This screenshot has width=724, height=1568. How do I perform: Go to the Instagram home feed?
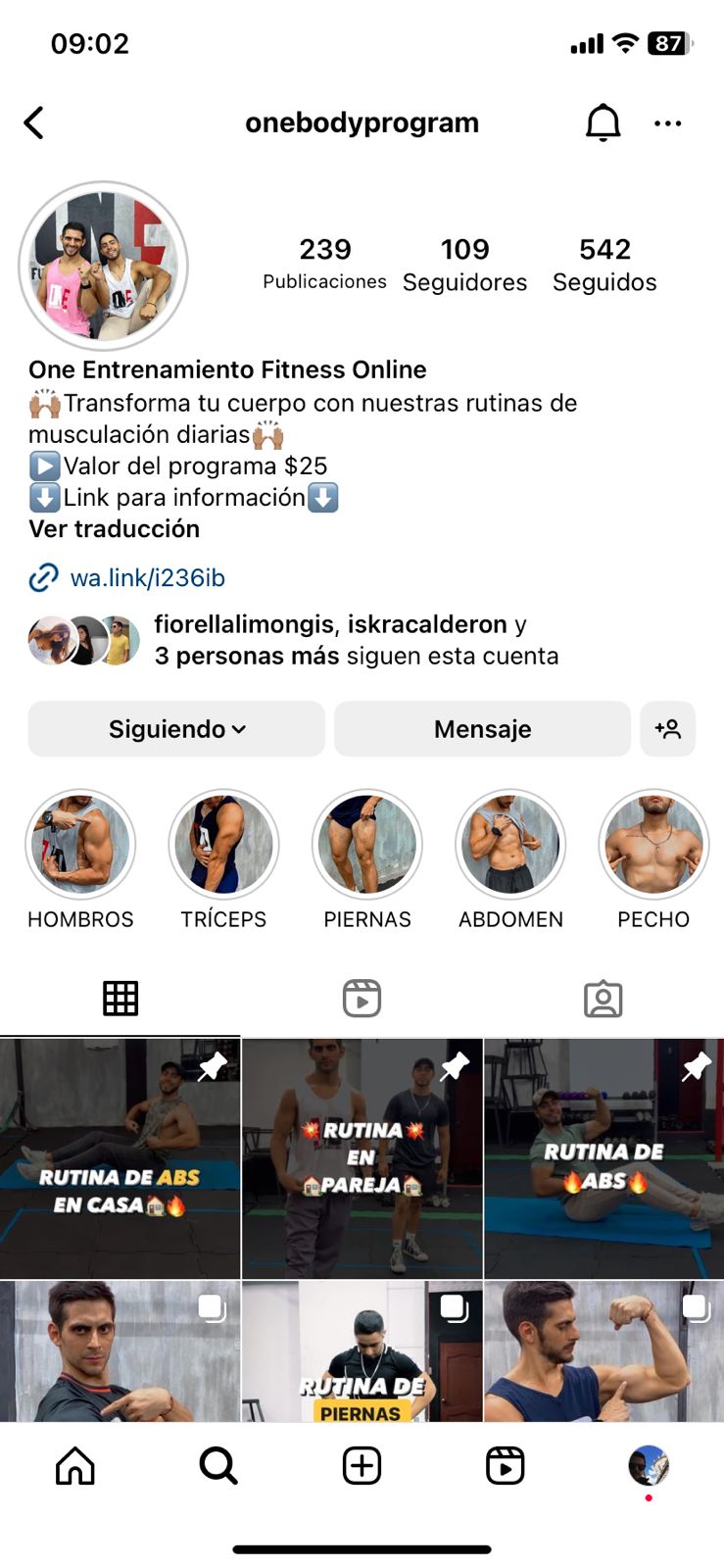coord(75,1466)
